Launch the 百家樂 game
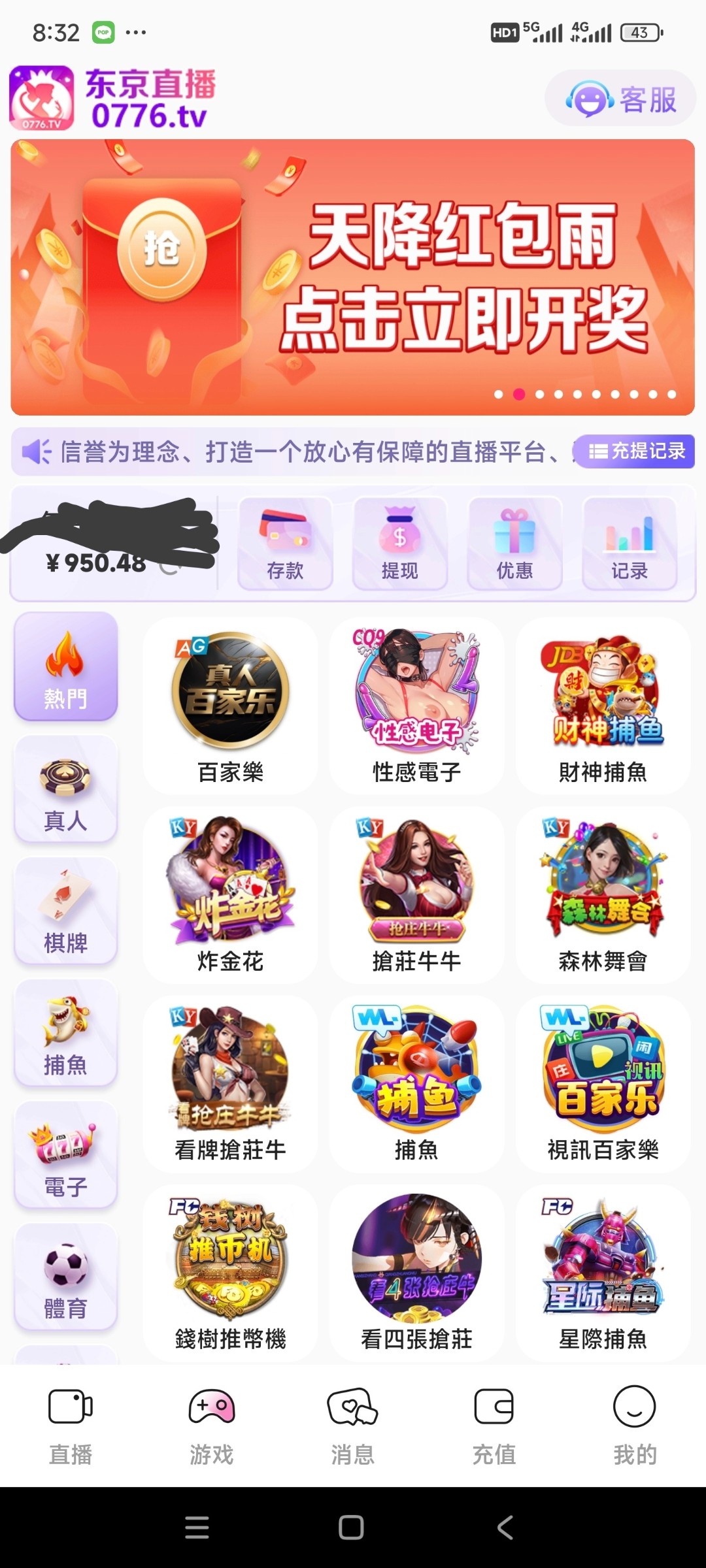Screen dimensions: 706x1568 pos(230,706)
